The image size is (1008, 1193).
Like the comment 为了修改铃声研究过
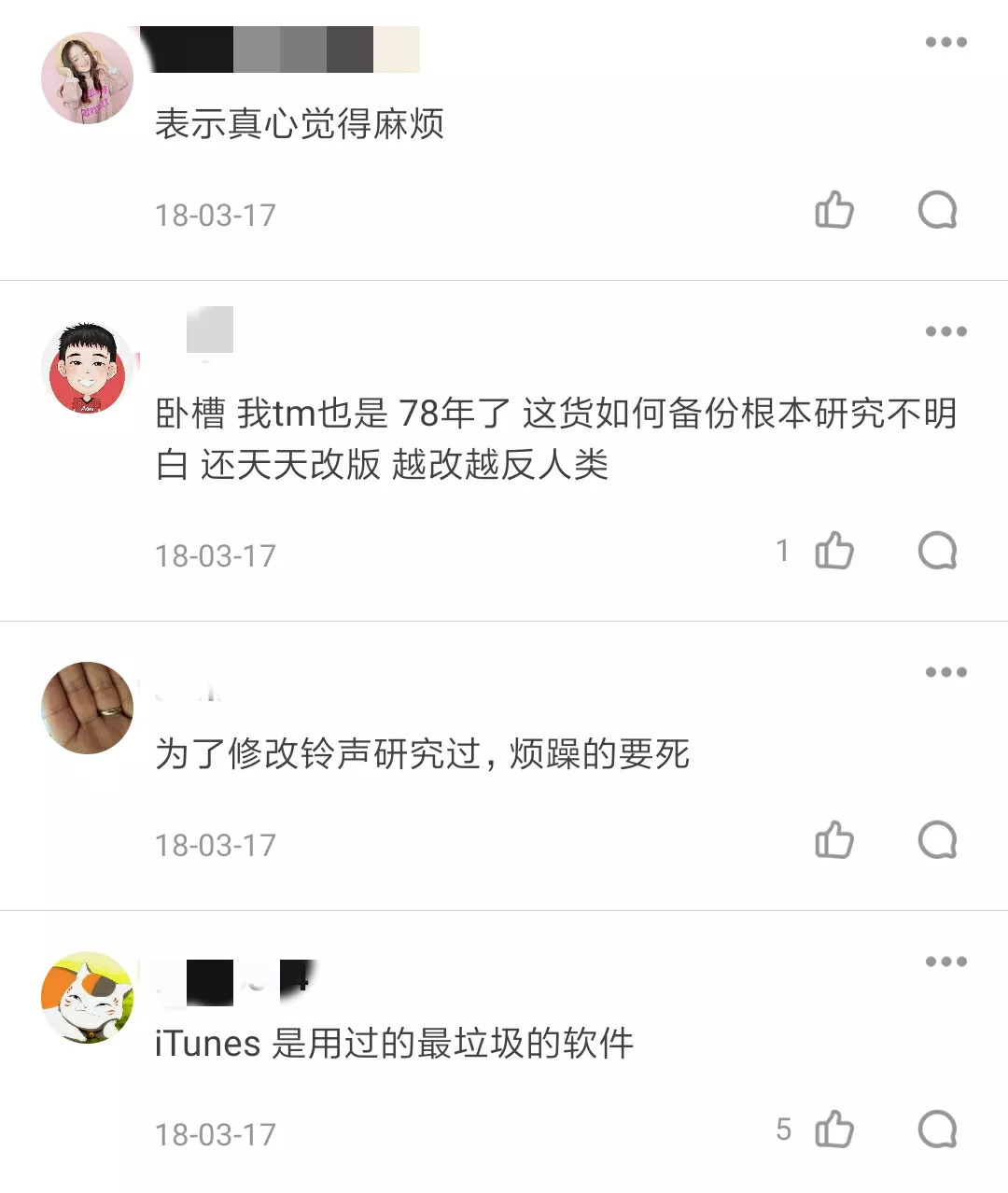pos(834,840)
